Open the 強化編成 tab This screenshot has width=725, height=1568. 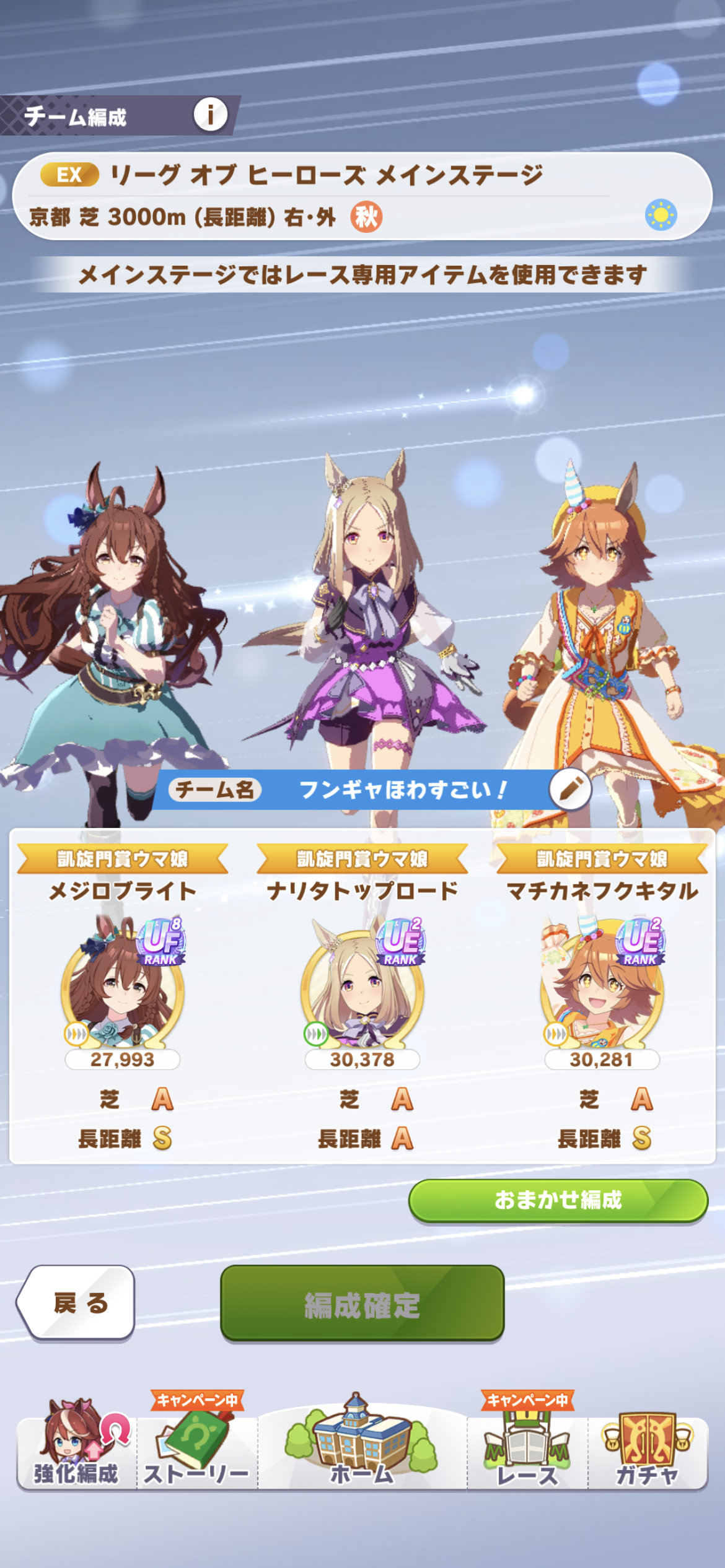77,1448
